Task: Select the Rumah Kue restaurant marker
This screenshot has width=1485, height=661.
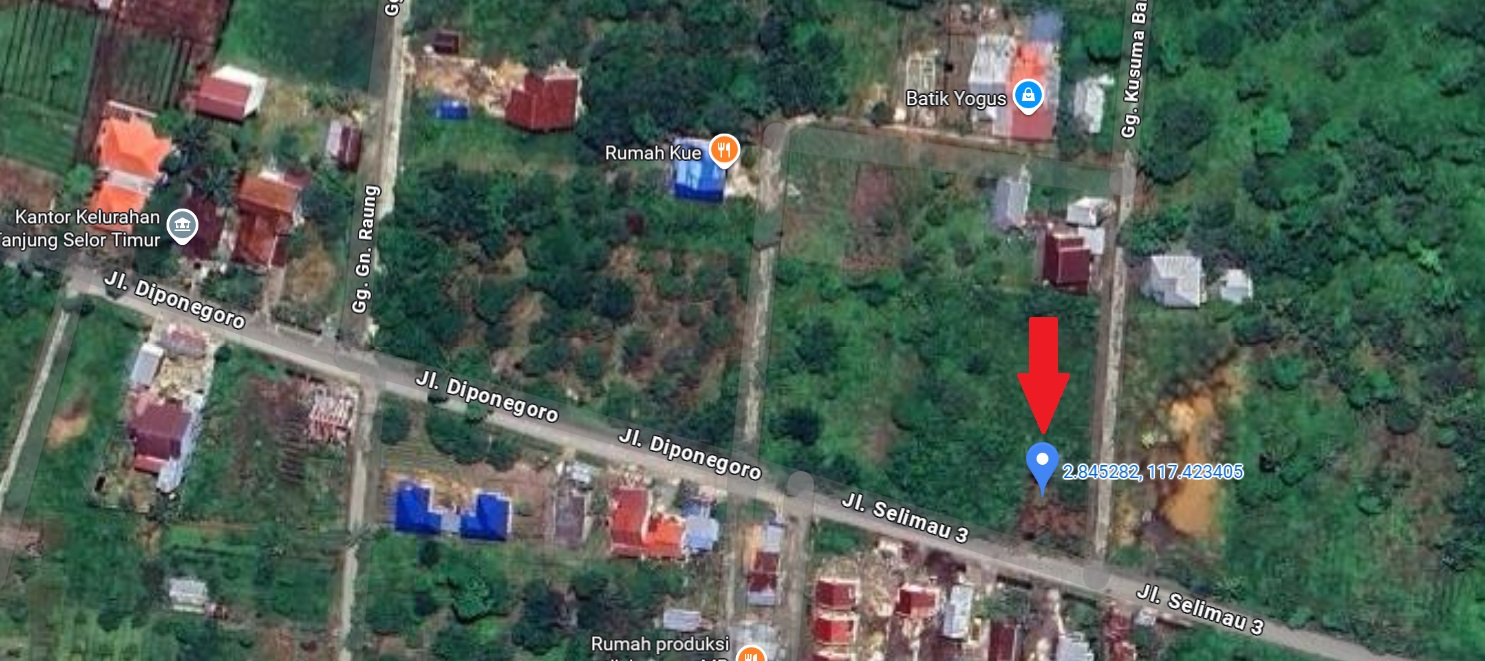Action: (724, 151)
